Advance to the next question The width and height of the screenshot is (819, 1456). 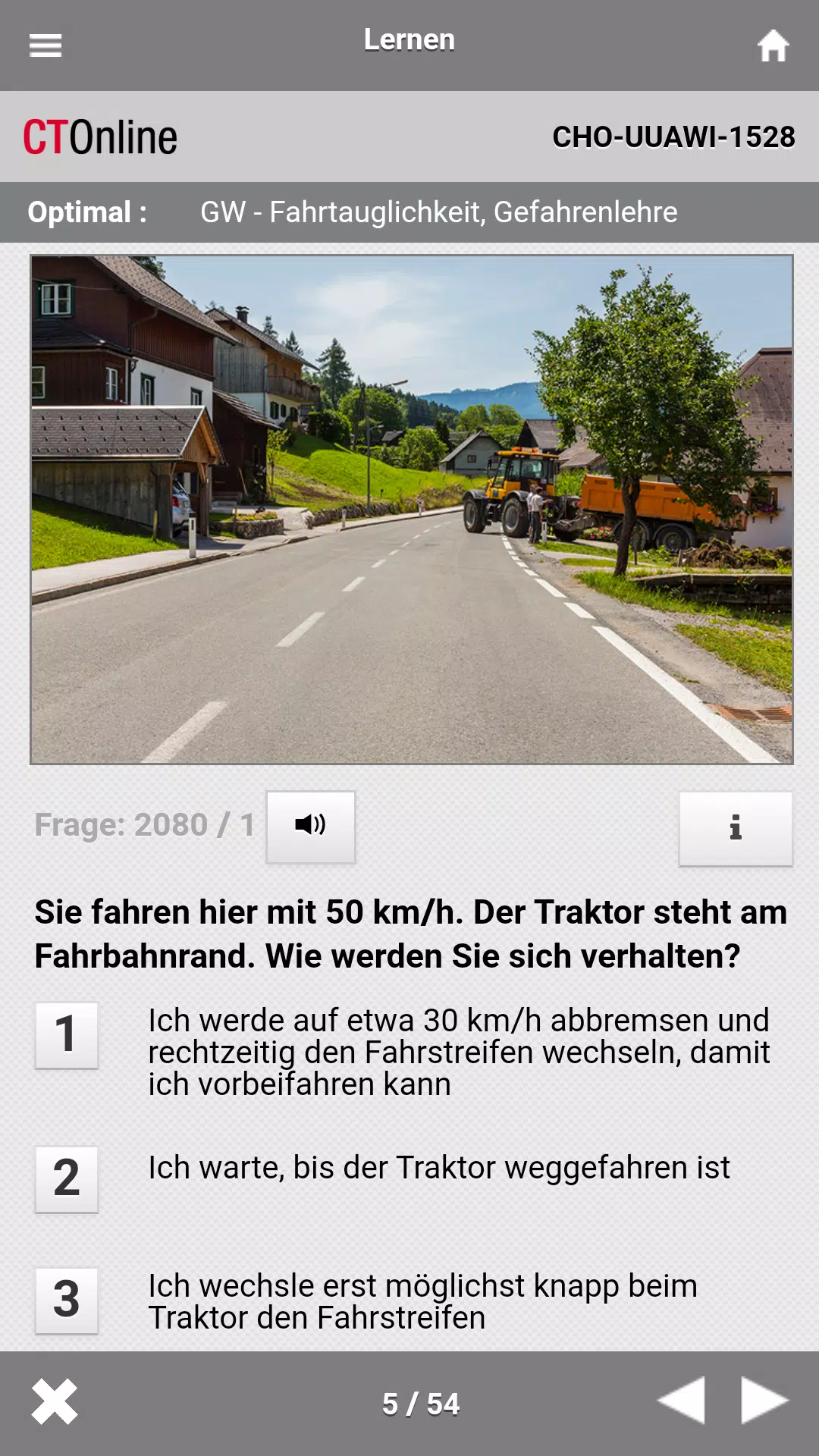coord(764,1401)
